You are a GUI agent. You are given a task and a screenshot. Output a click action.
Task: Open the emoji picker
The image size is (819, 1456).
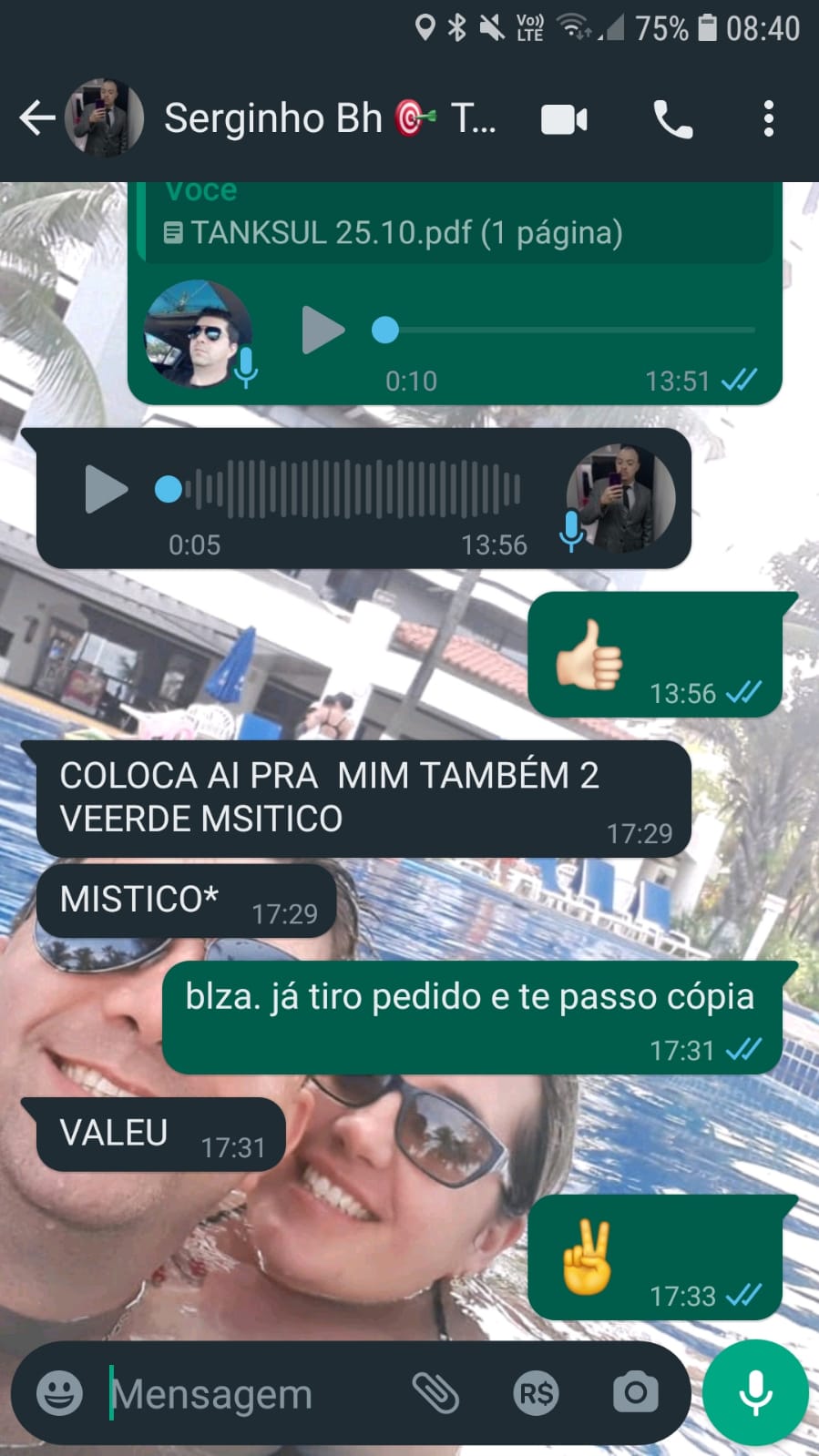(59, 1393)
